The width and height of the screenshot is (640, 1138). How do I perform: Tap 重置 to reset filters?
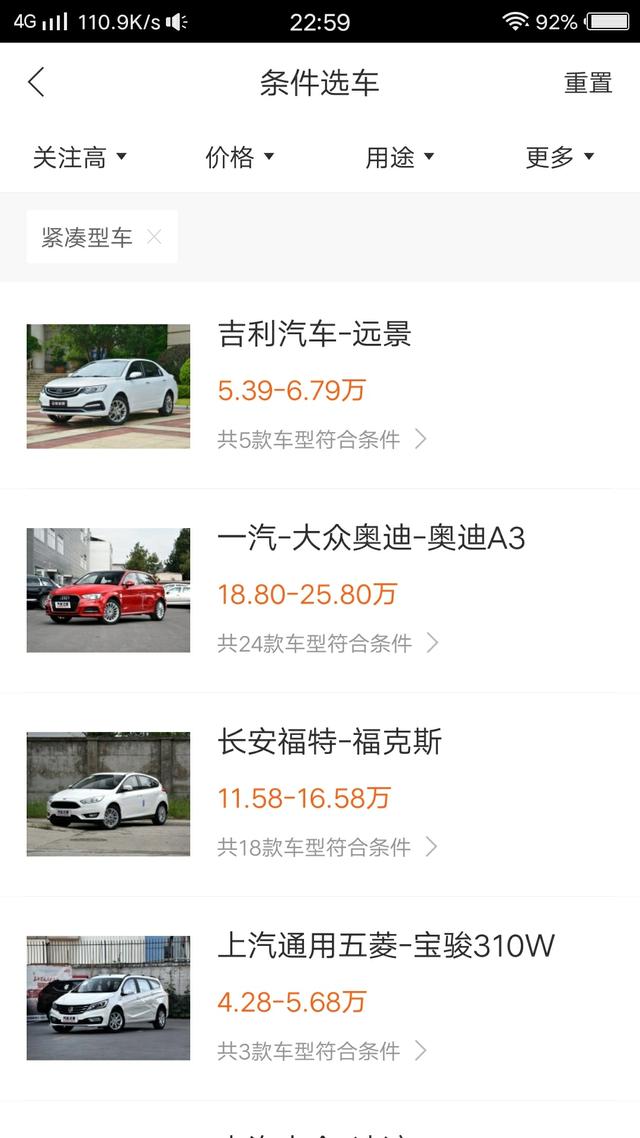588,83
